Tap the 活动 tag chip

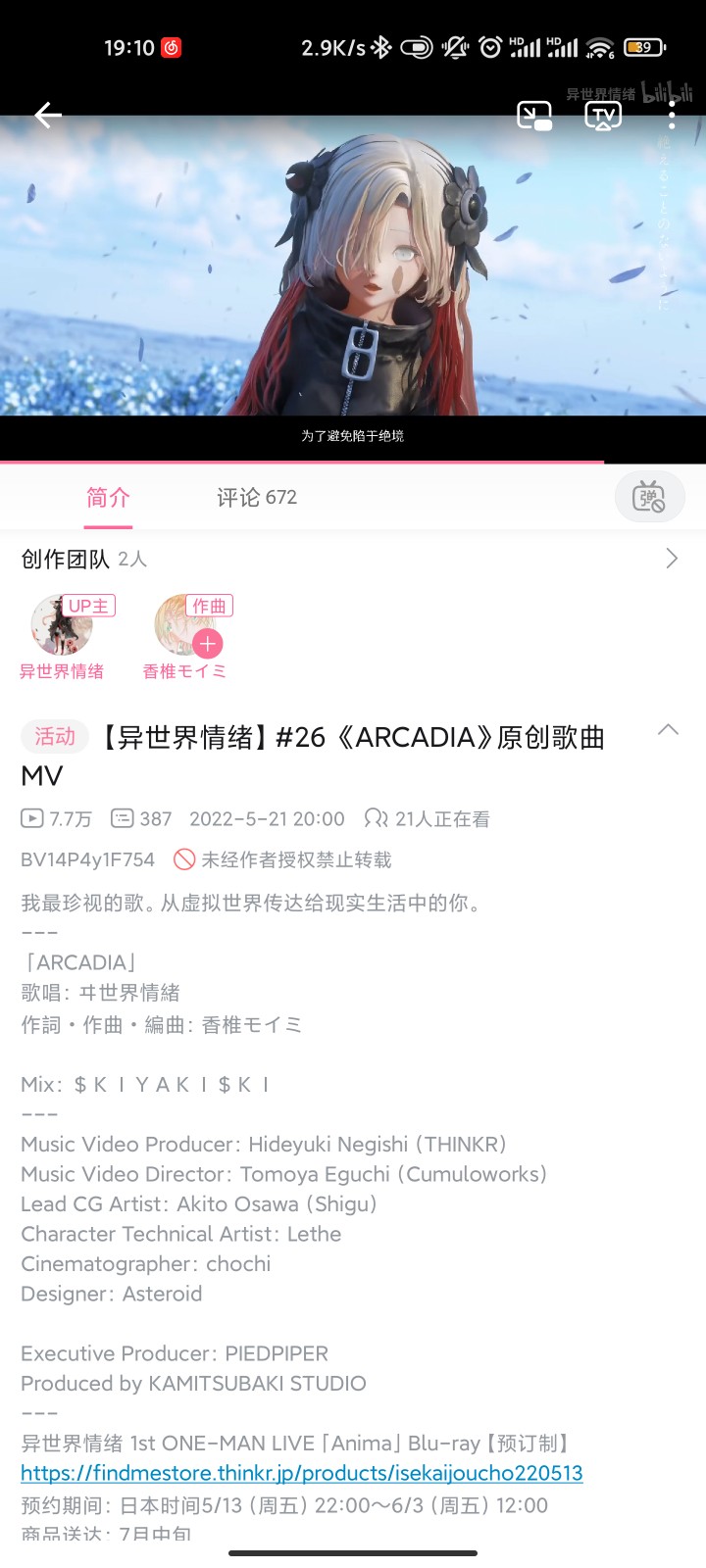[55, 737]
